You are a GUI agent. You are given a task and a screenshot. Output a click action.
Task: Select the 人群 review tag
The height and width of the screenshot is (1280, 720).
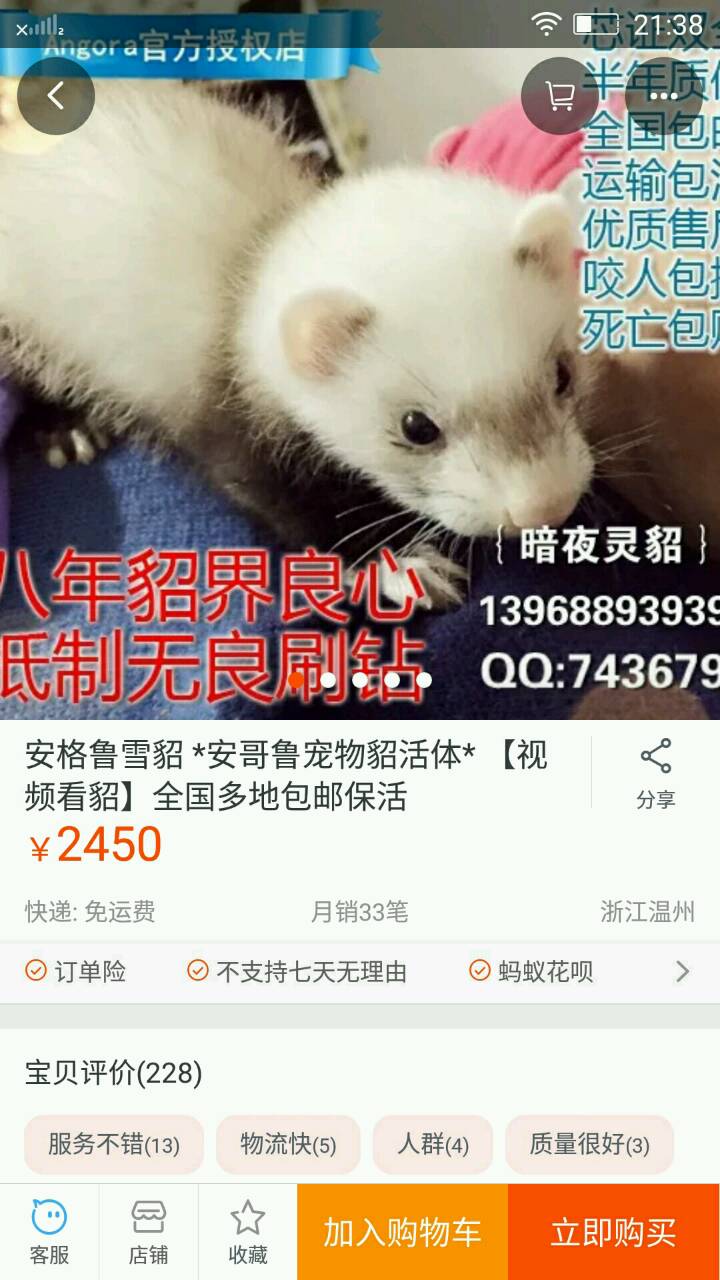[432, 1144]
